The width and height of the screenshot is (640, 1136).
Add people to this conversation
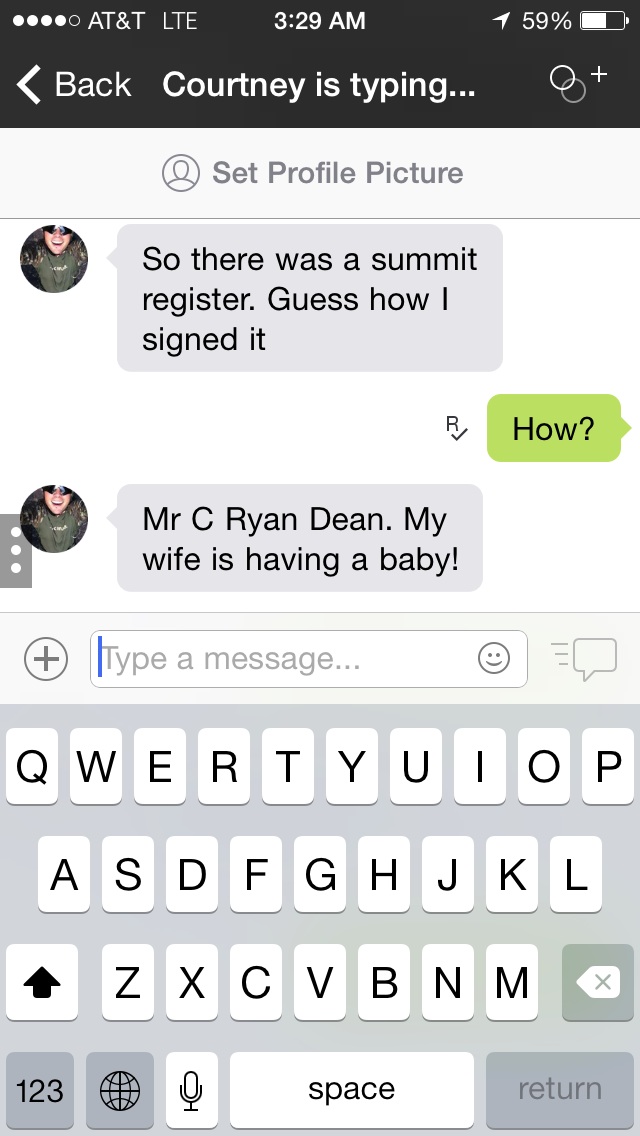[x=577, y=82]
